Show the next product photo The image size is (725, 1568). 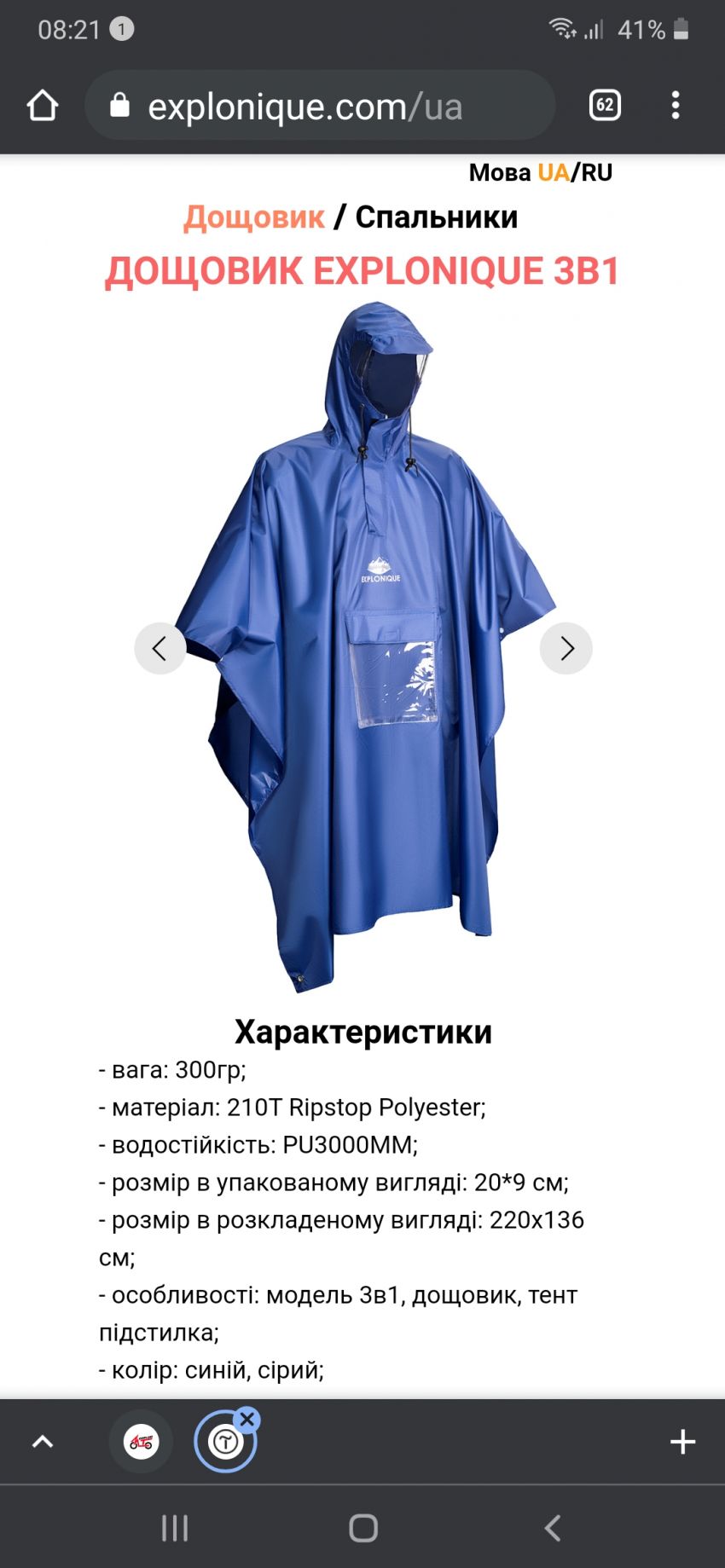pyautogui.click(x=566, y=649)
